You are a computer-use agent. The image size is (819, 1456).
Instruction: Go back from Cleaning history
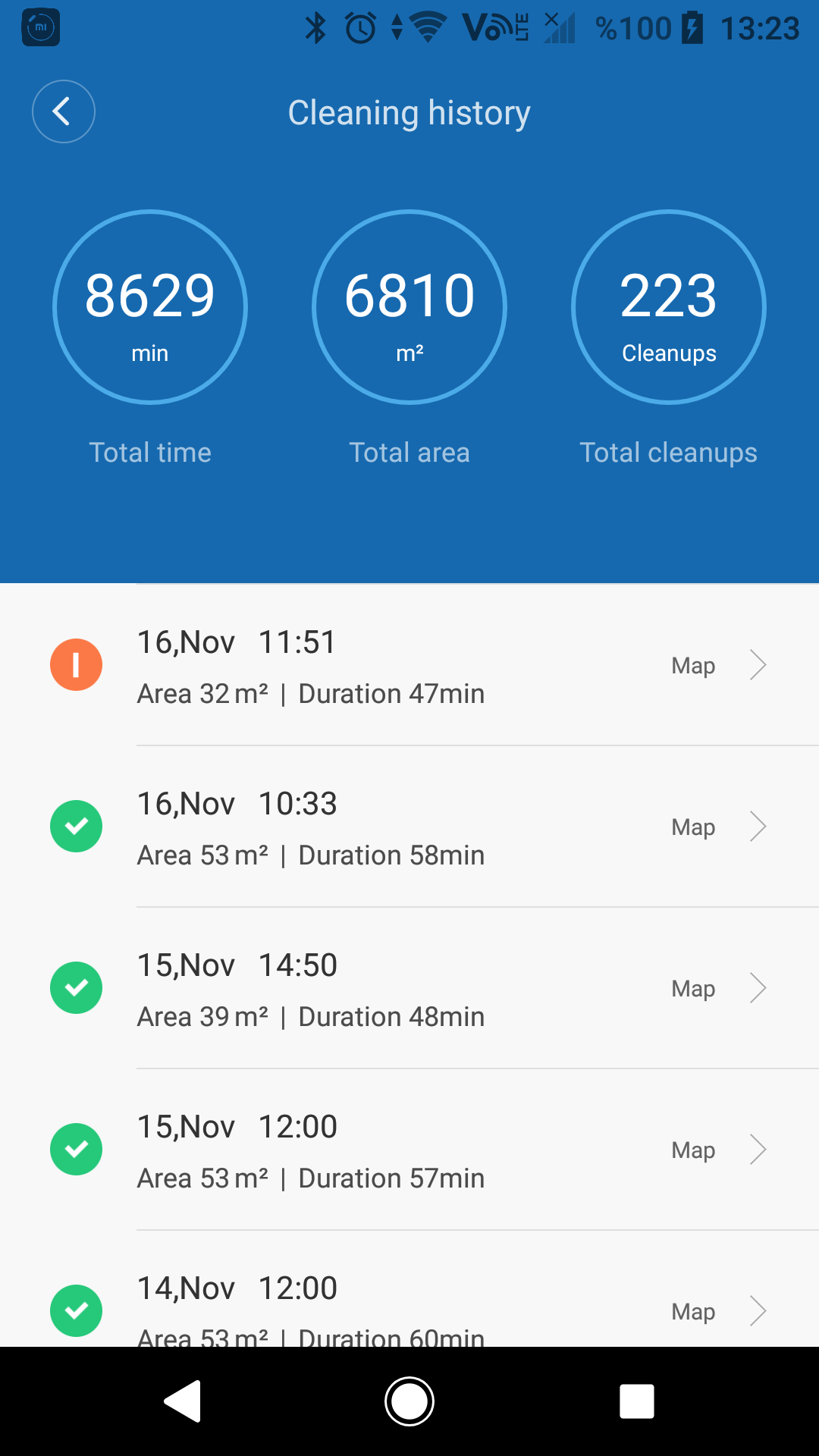[x=64, y=111]
